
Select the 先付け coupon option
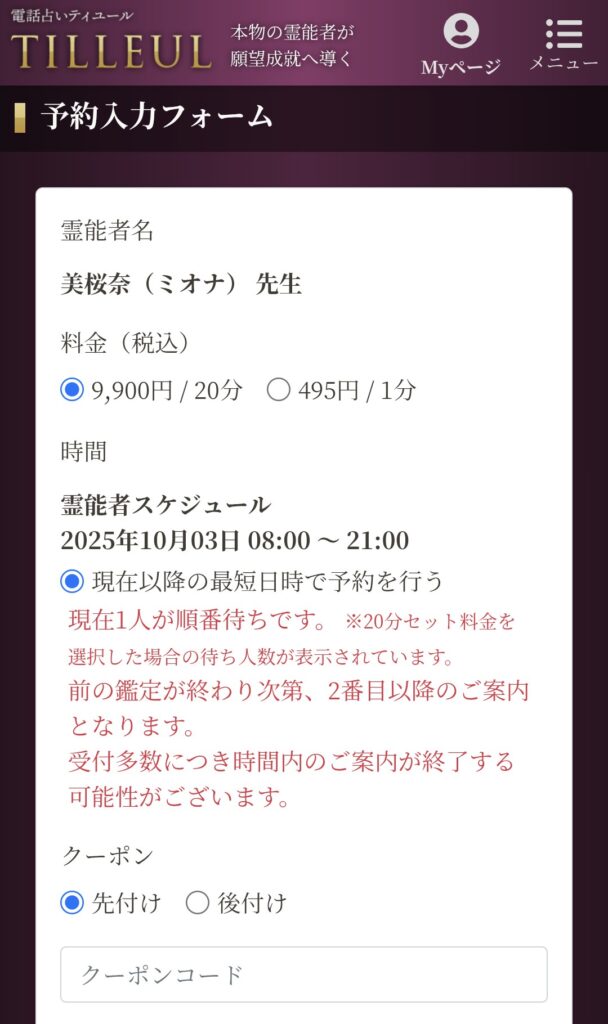click(72, 903)
